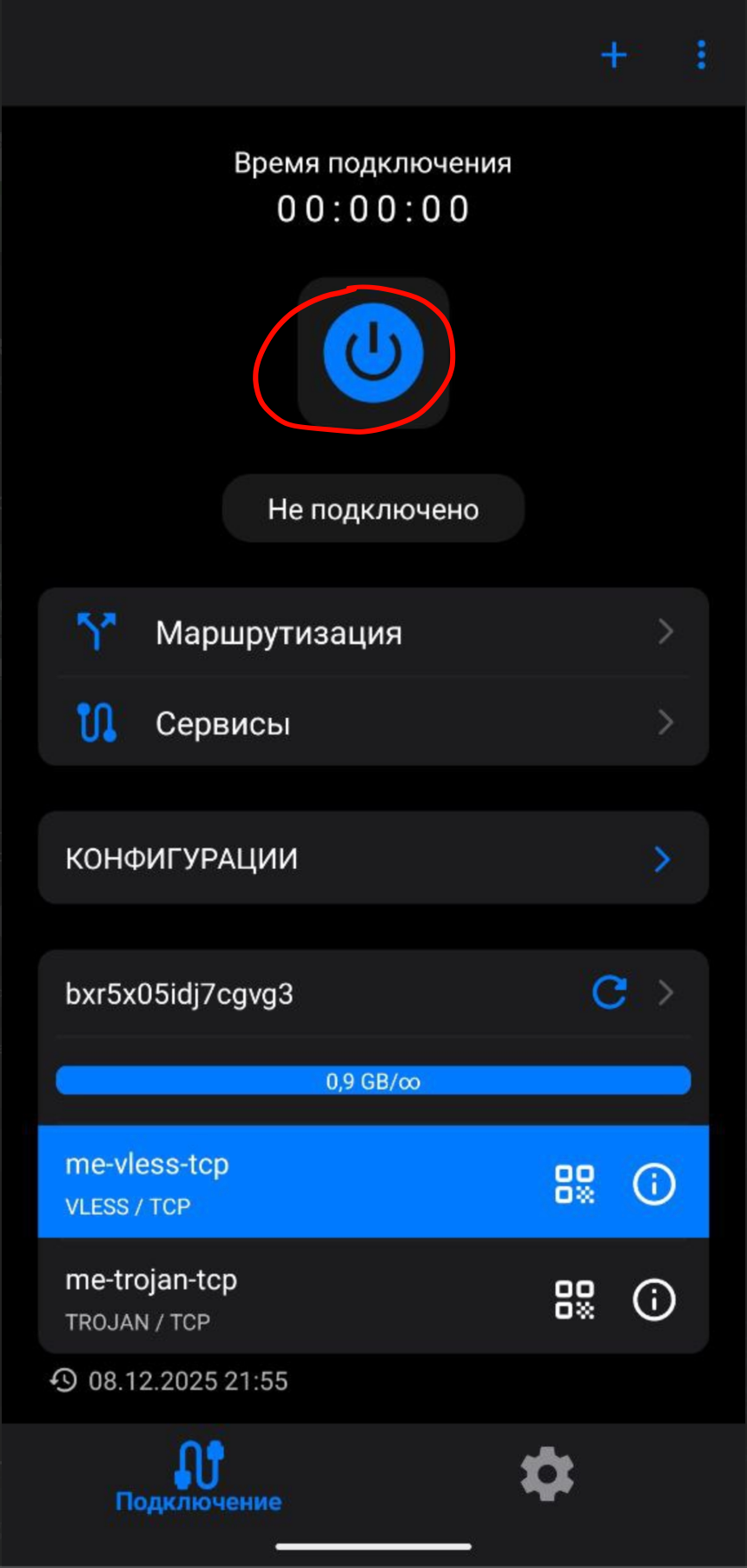Open subscription bxr5x05idj7cgvg3 details
This screenshot has height=1568, width=747.
(665, 993)
